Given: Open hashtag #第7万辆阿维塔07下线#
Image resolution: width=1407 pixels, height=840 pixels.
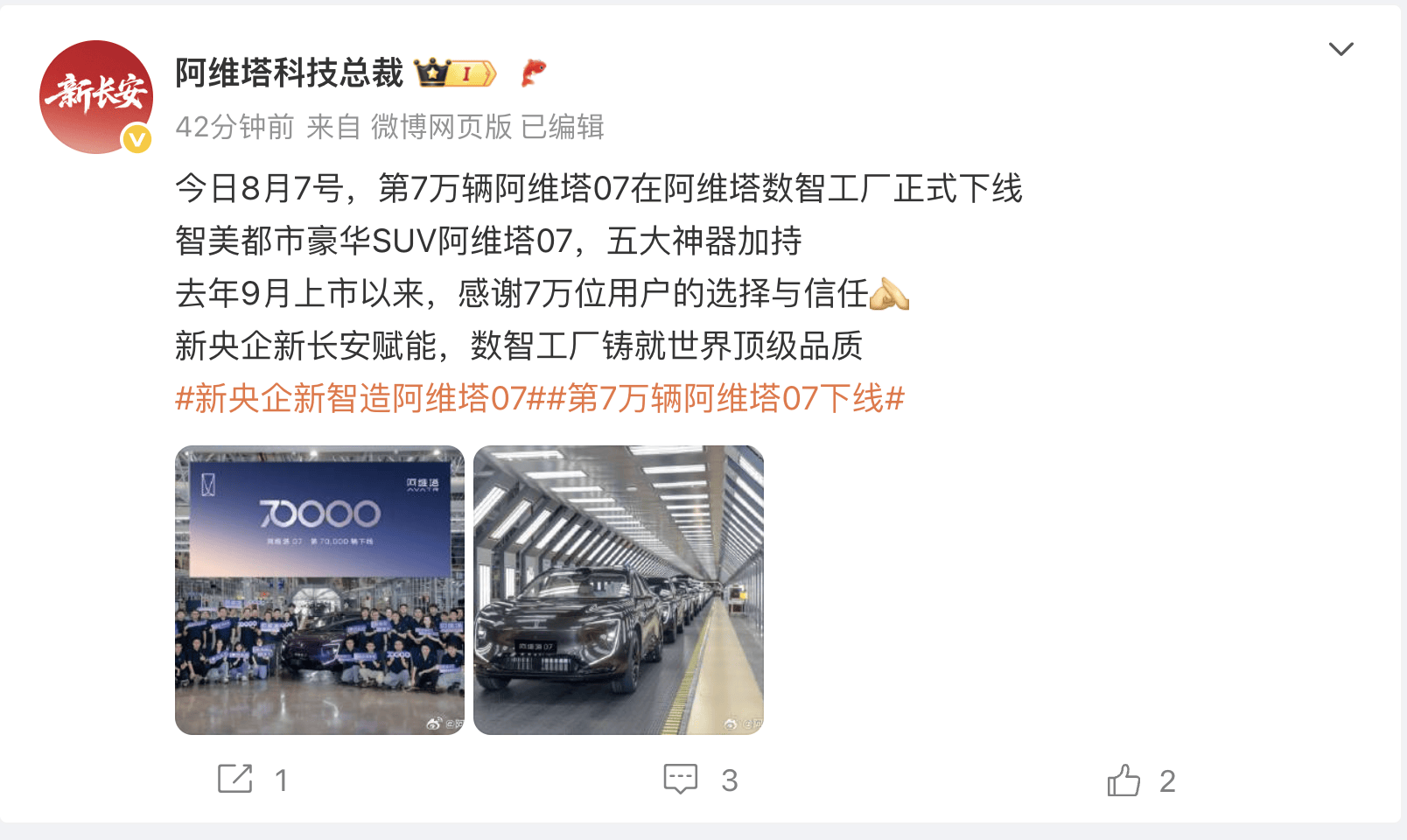Looking at the screenshot, I should pyautogui.click(x=726, y=399).
